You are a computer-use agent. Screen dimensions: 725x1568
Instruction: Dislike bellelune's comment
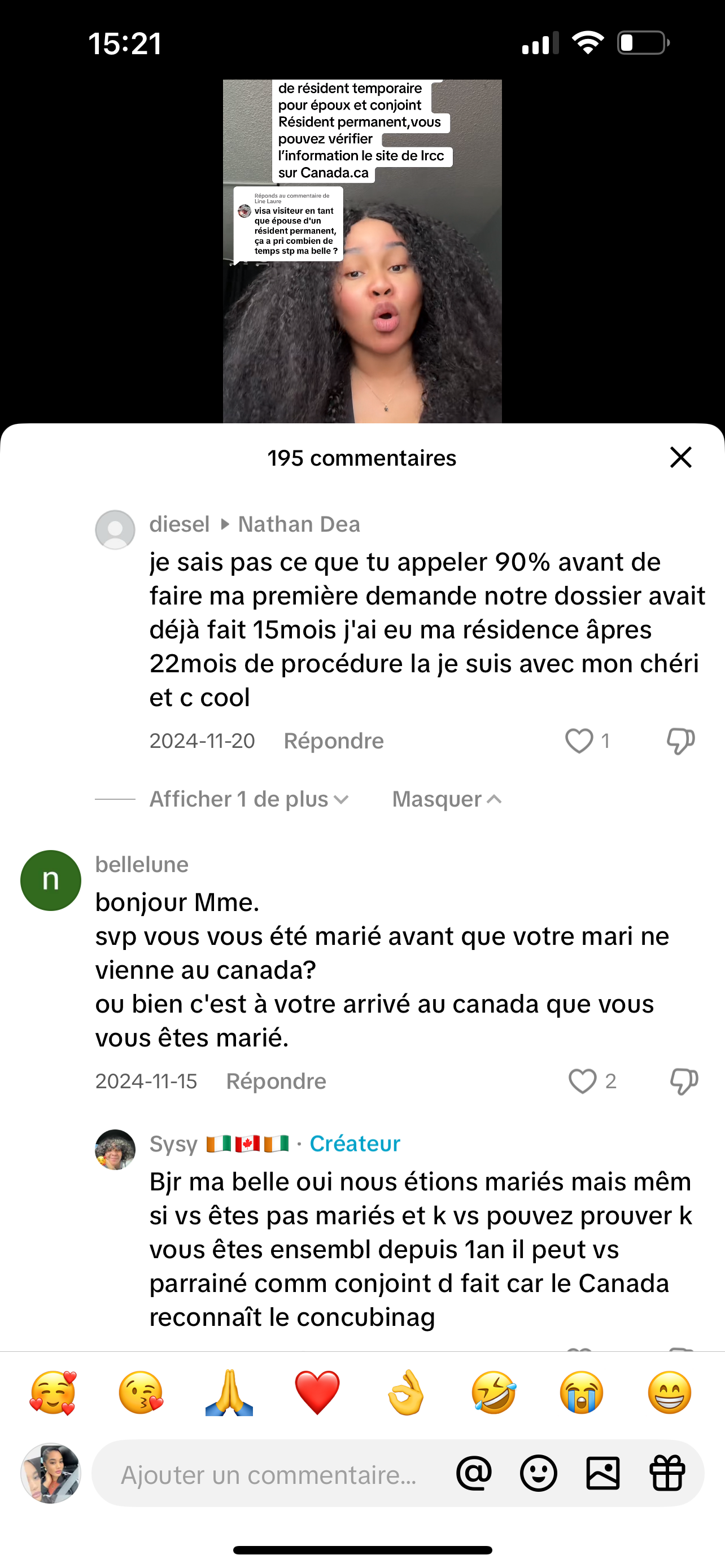pyautogui.click(x=684, y=1081)
